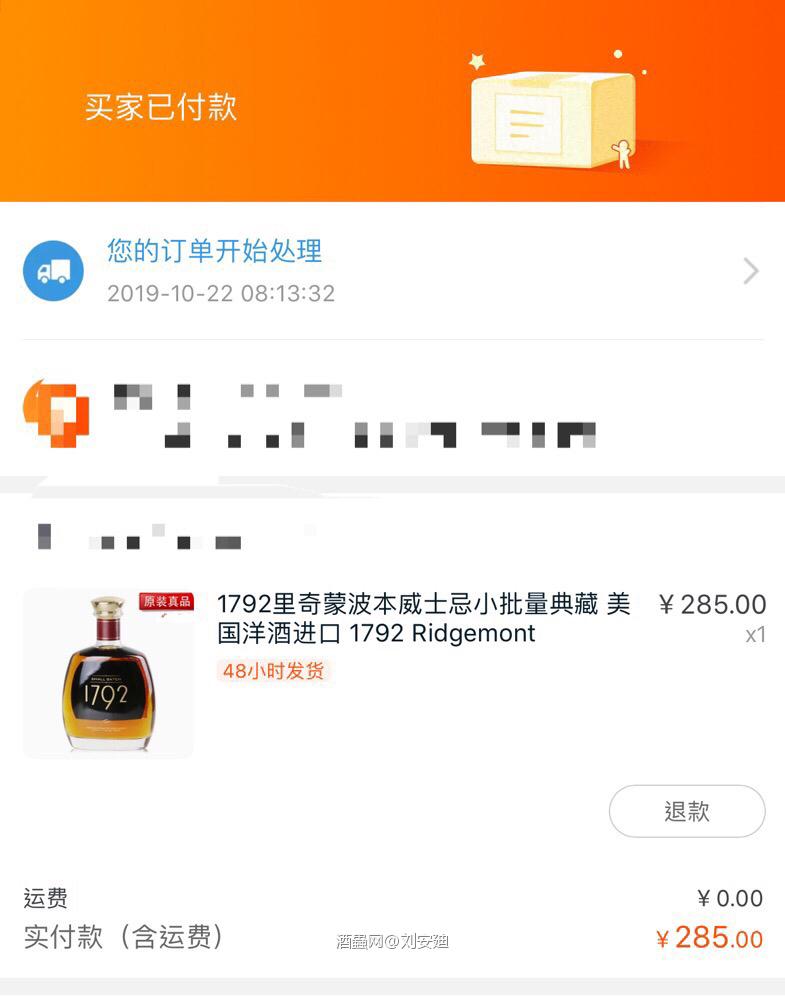
Task: Click the package illustration in the header
Action: [550, 110]
